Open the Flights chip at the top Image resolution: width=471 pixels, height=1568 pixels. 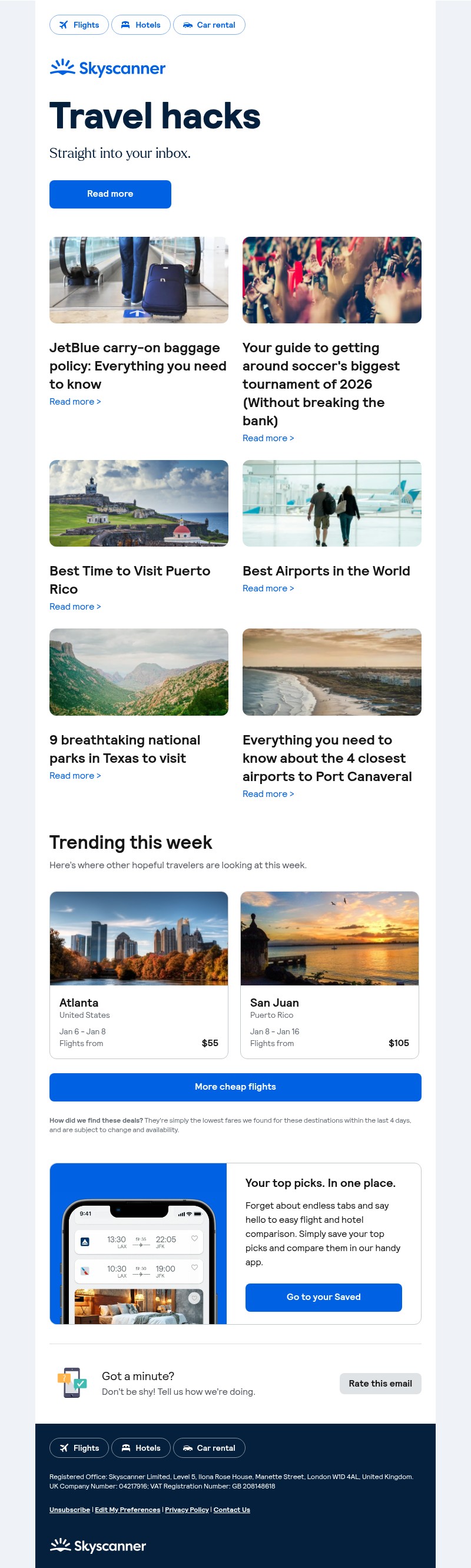click(79, 25)
